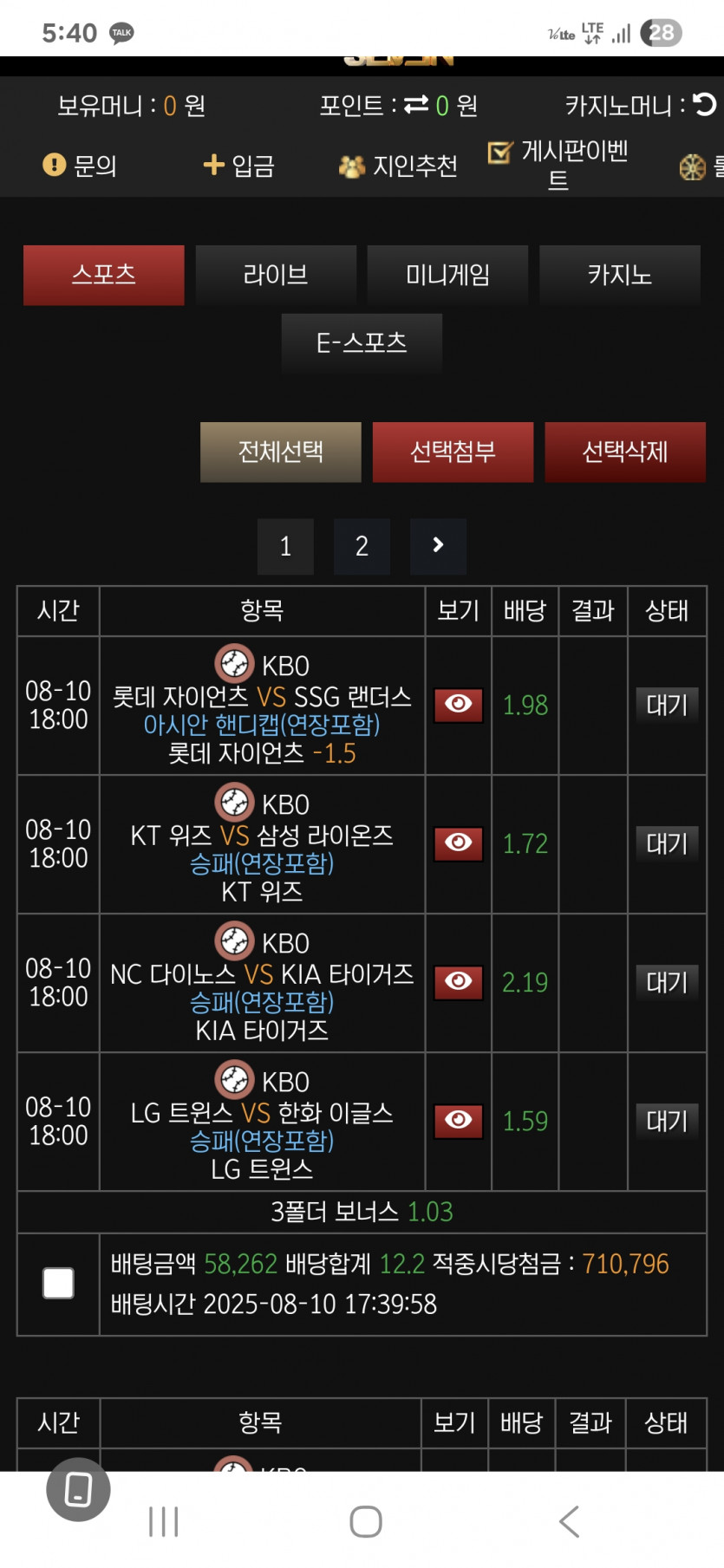The width and height of the screenshot is (724, 1568).
Task: Switch to the 라이브 tab
Action: [276, 275]
